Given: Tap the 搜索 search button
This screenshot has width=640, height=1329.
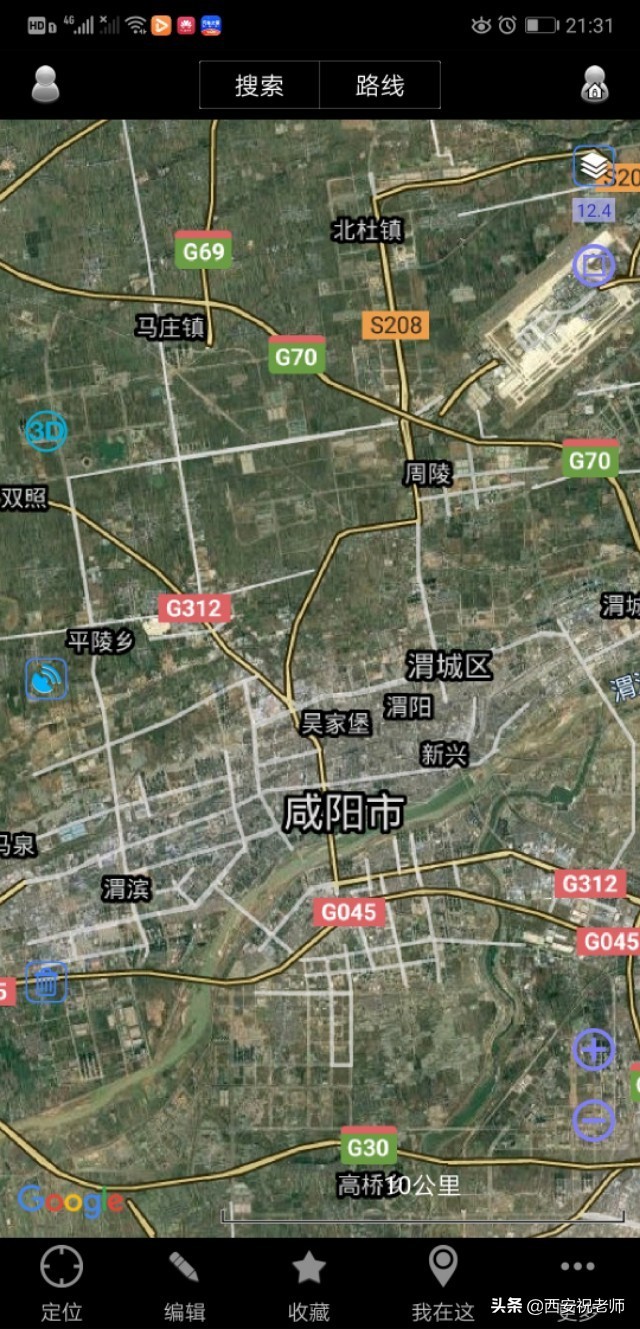Looking at the screenshot, I should pyautogui.click(x=260, y=85).
